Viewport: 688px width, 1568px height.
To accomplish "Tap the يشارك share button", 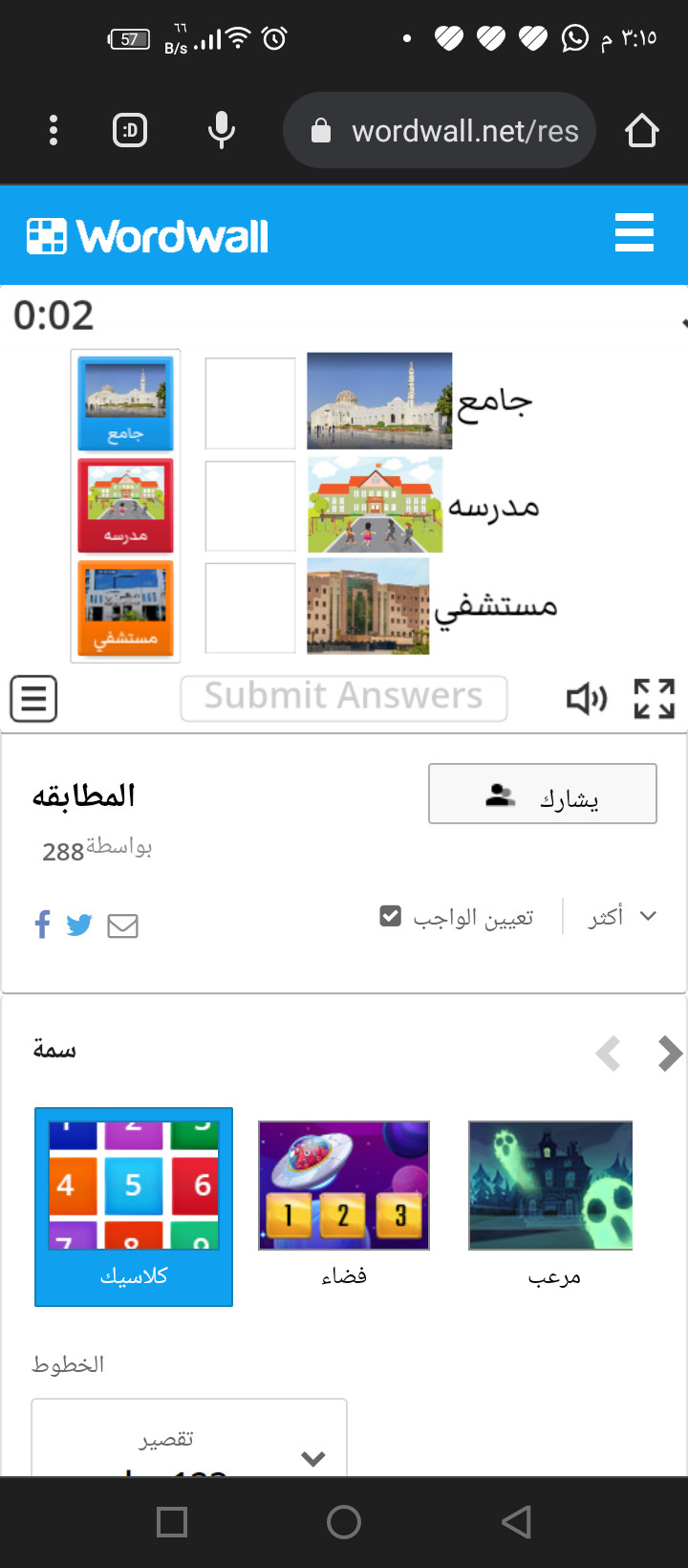I will pos(543,794).
